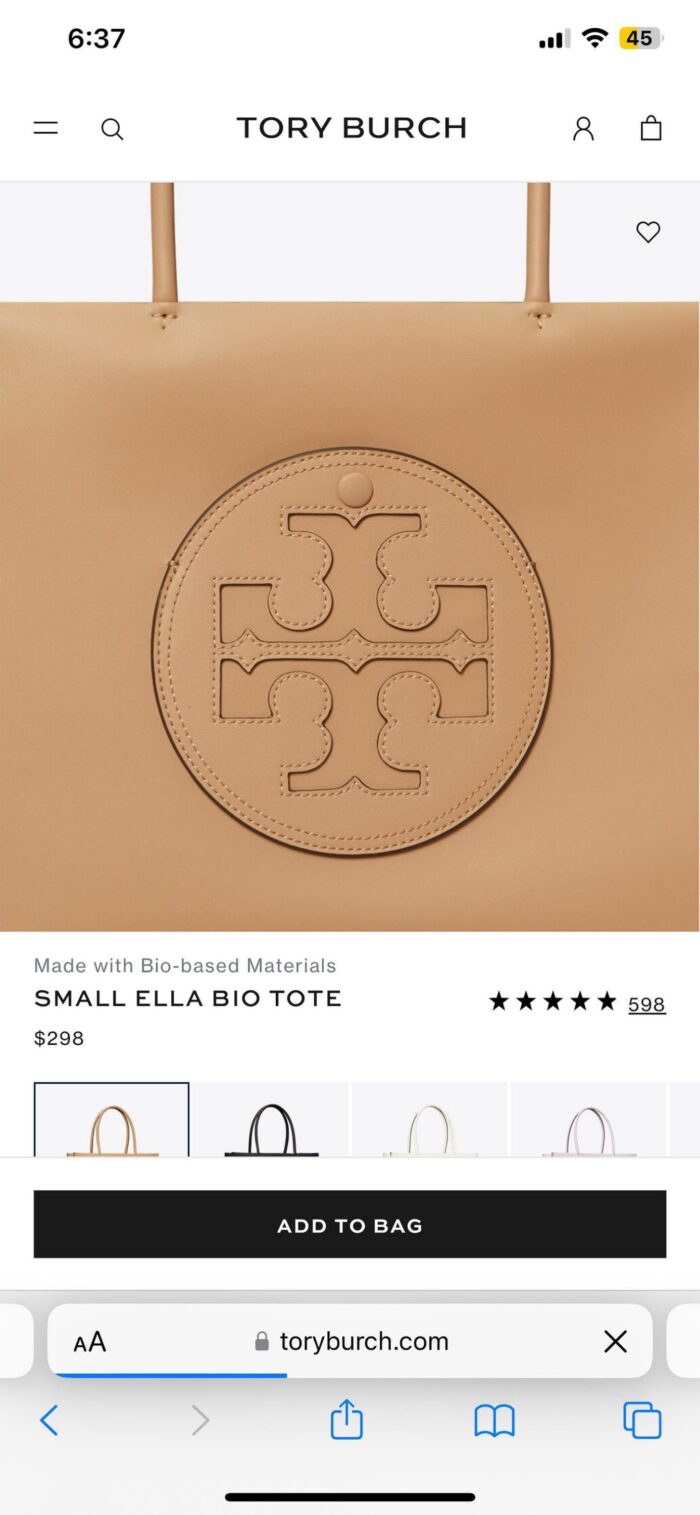700x1515 pixels.
Task: Tap the Tory Burch home logo
Action: (351, 128)
